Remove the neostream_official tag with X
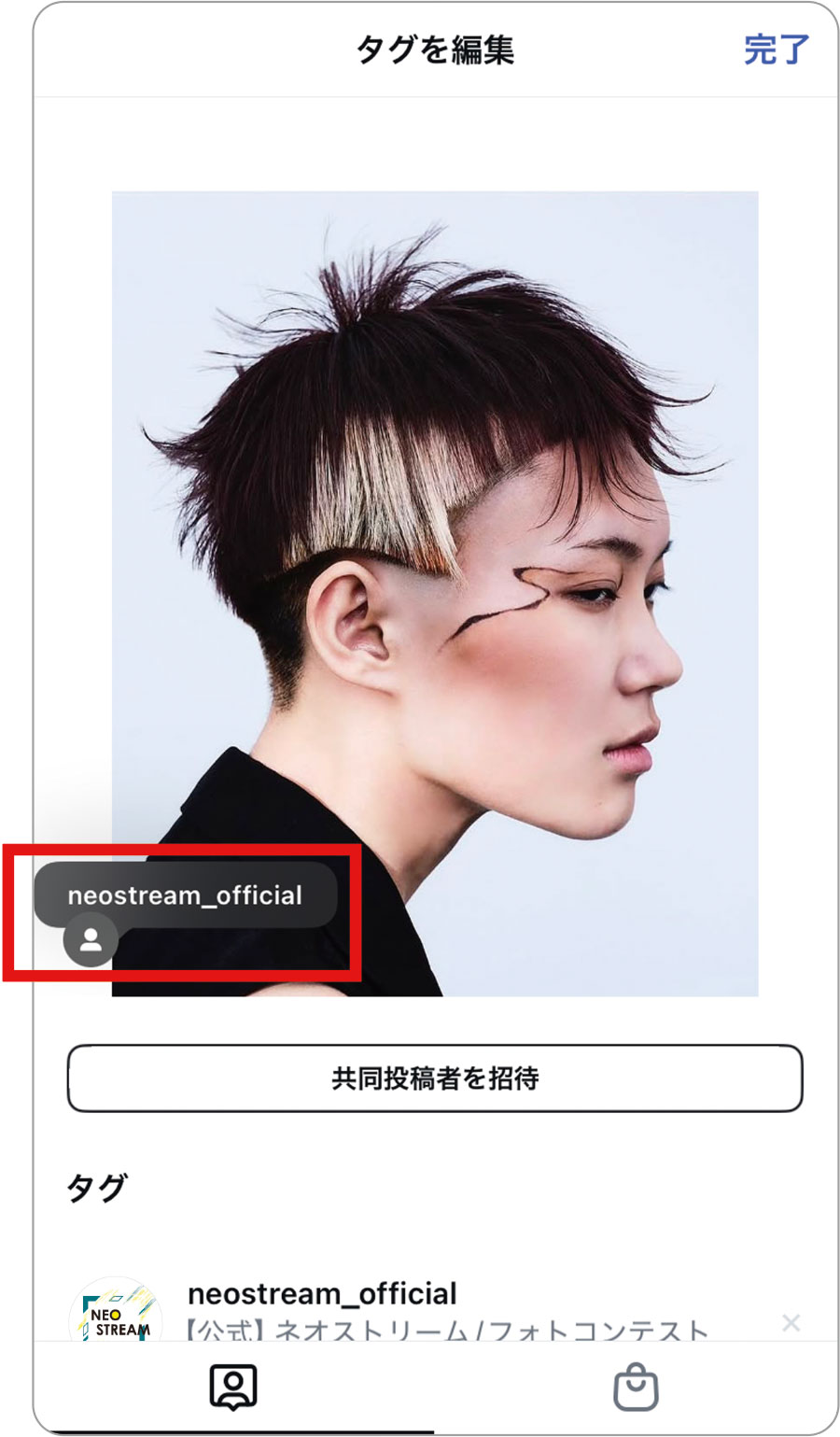The image size is (840, 1437). click(x=791, y=1322)
